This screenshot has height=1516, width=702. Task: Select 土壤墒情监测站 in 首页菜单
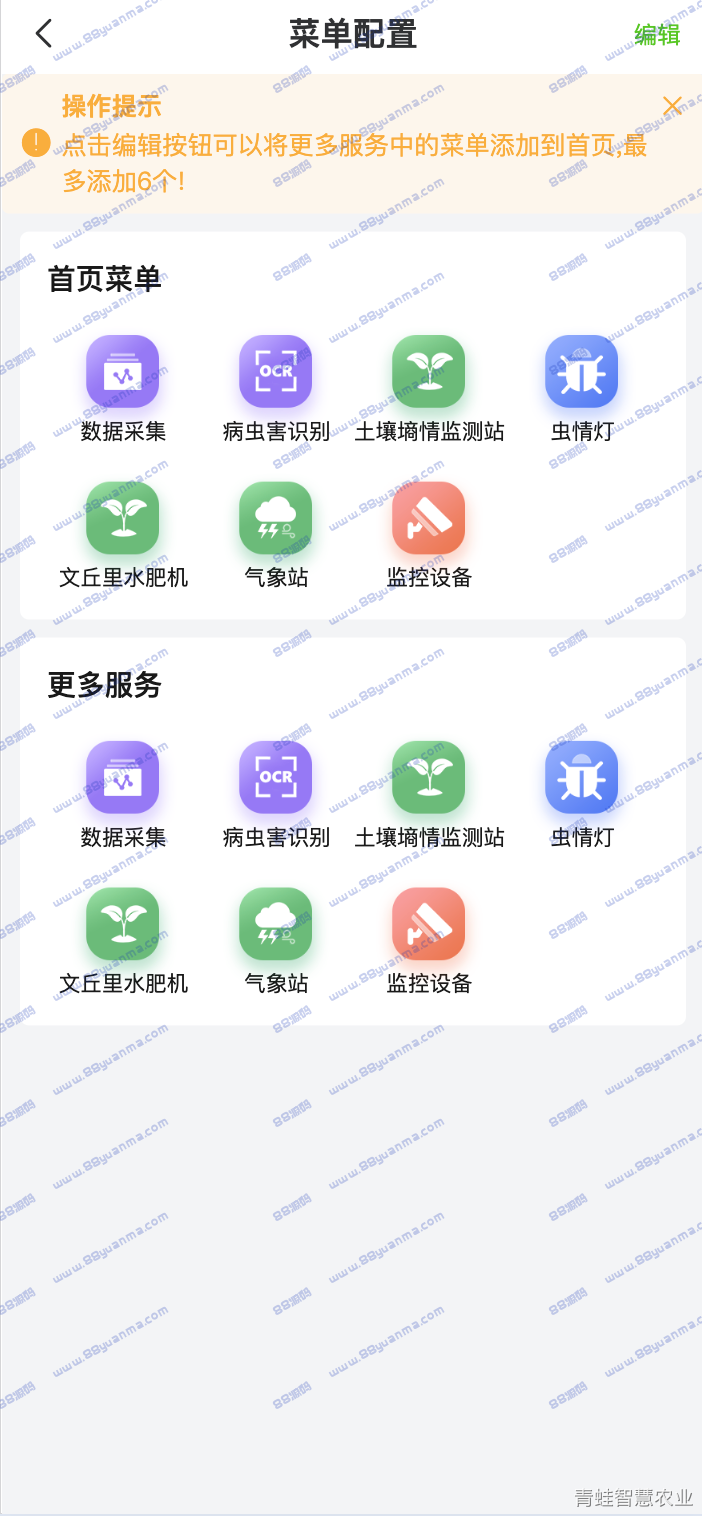click(x=429, y=389)
